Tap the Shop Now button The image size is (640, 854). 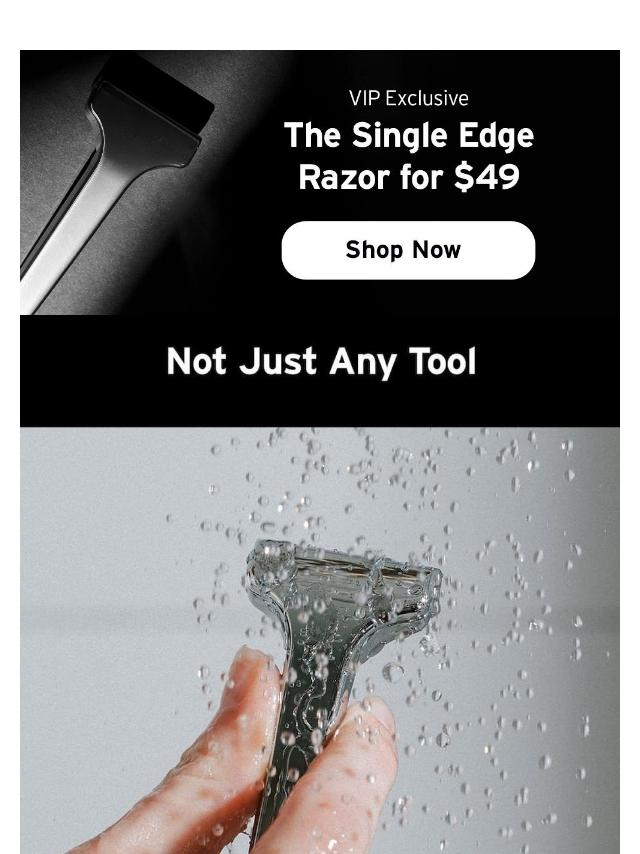pyautogui.click(x=408, y=250)
